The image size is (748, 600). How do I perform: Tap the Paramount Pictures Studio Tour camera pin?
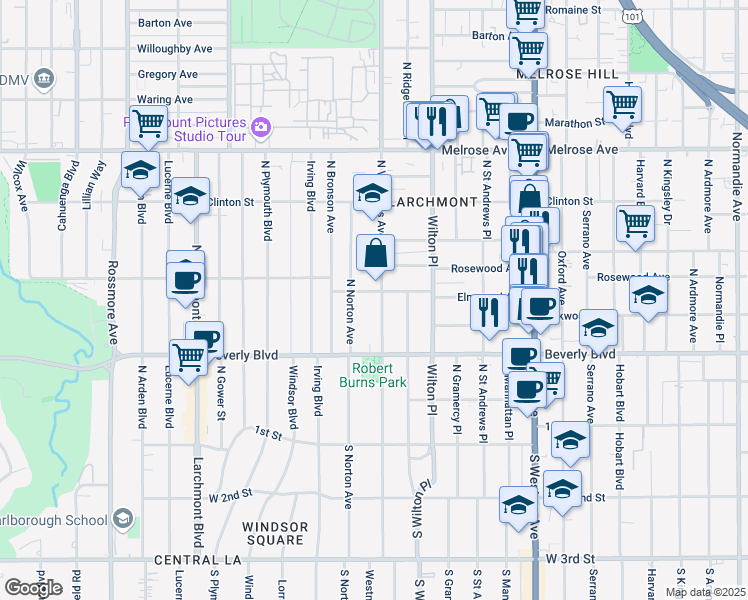click(x=261, y=126)
